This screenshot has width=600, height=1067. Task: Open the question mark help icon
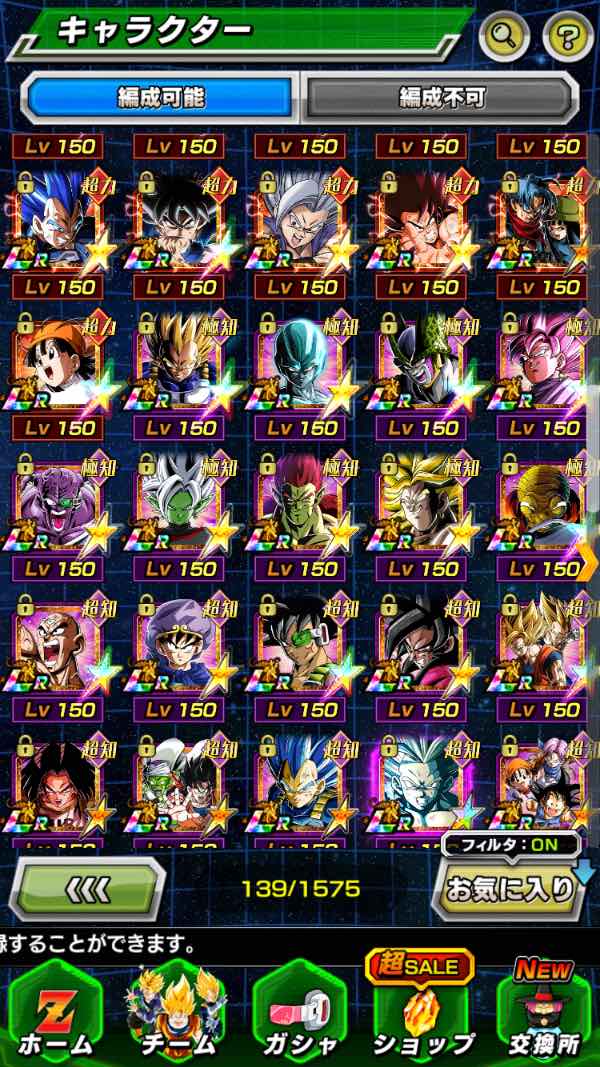[568, 38]
